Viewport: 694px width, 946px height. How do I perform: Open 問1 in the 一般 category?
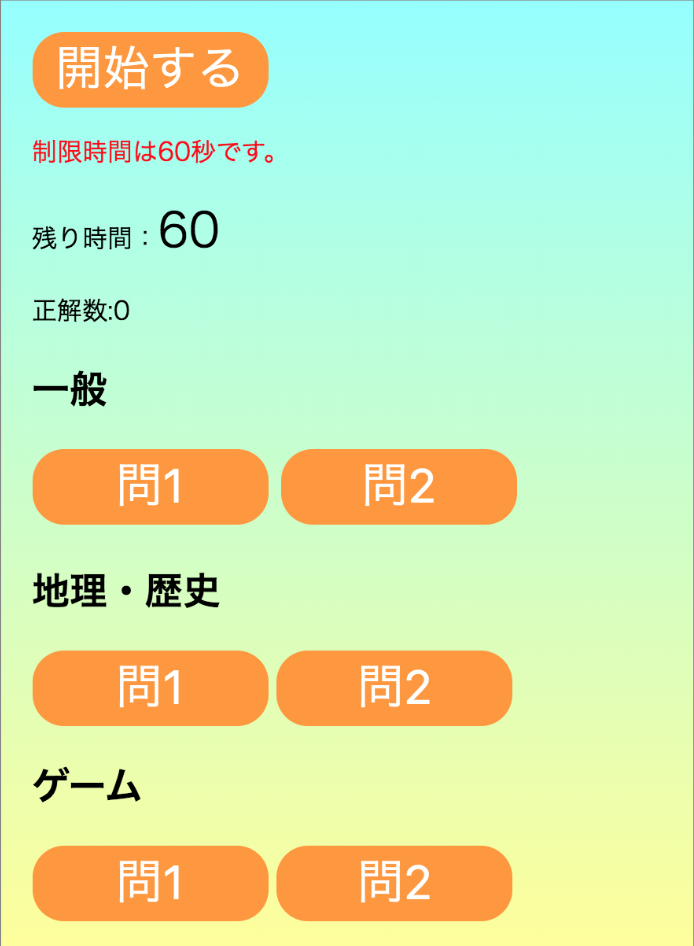150,487
